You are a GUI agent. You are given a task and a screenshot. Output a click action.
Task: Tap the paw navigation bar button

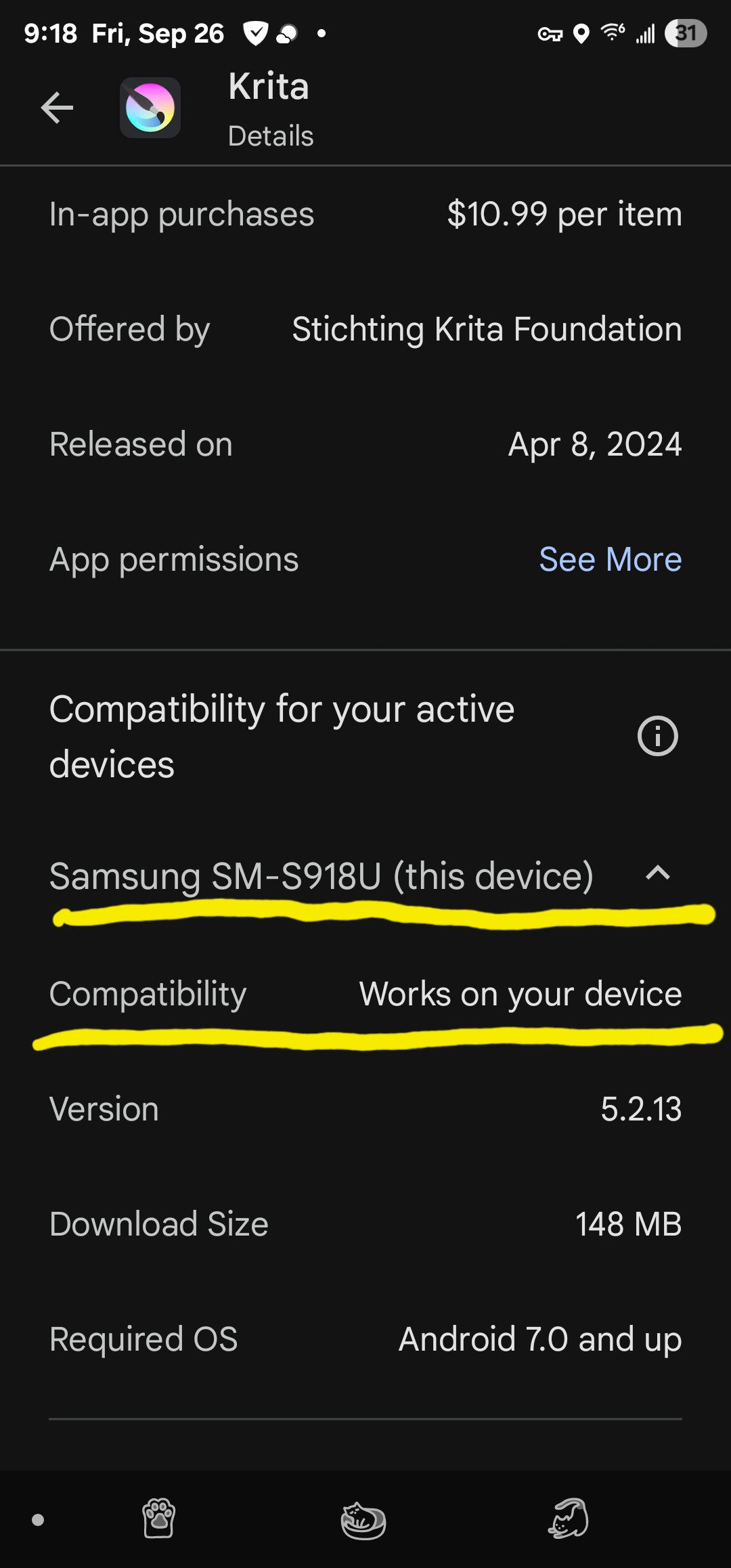[x=159, y=1519]
